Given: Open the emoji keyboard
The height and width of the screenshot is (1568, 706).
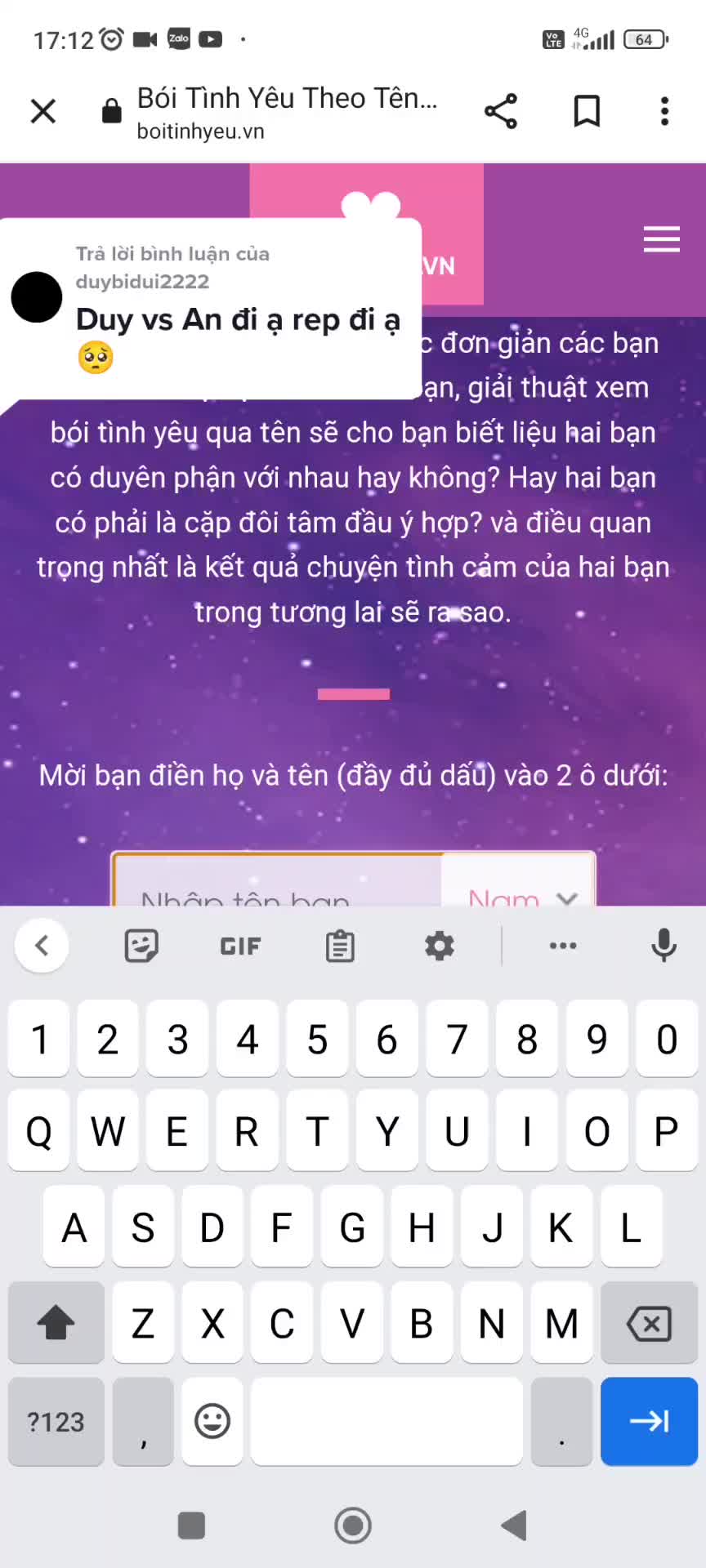Looking at the screenshot, I should point(212,1422).
